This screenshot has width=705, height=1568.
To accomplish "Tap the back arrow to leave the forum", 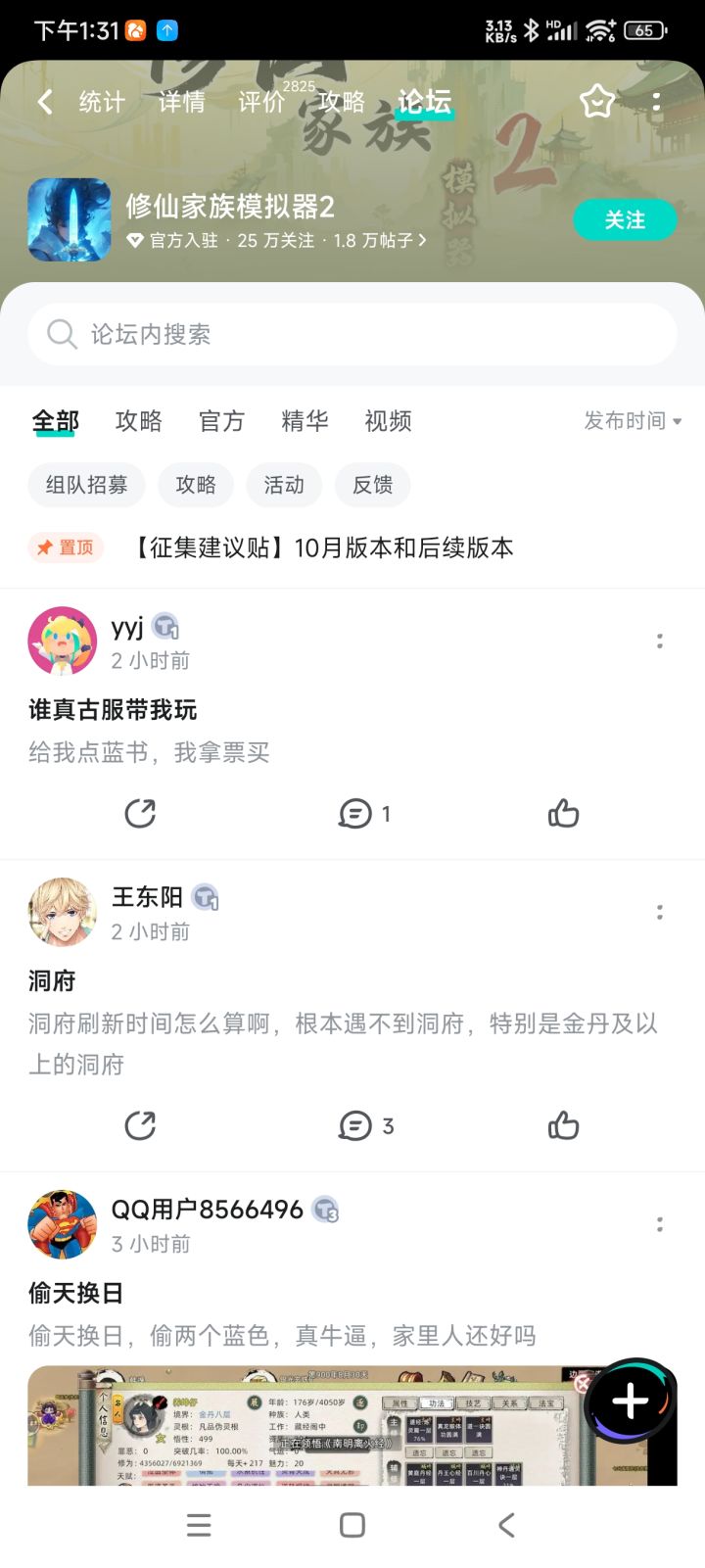I will tap(43, 101).
